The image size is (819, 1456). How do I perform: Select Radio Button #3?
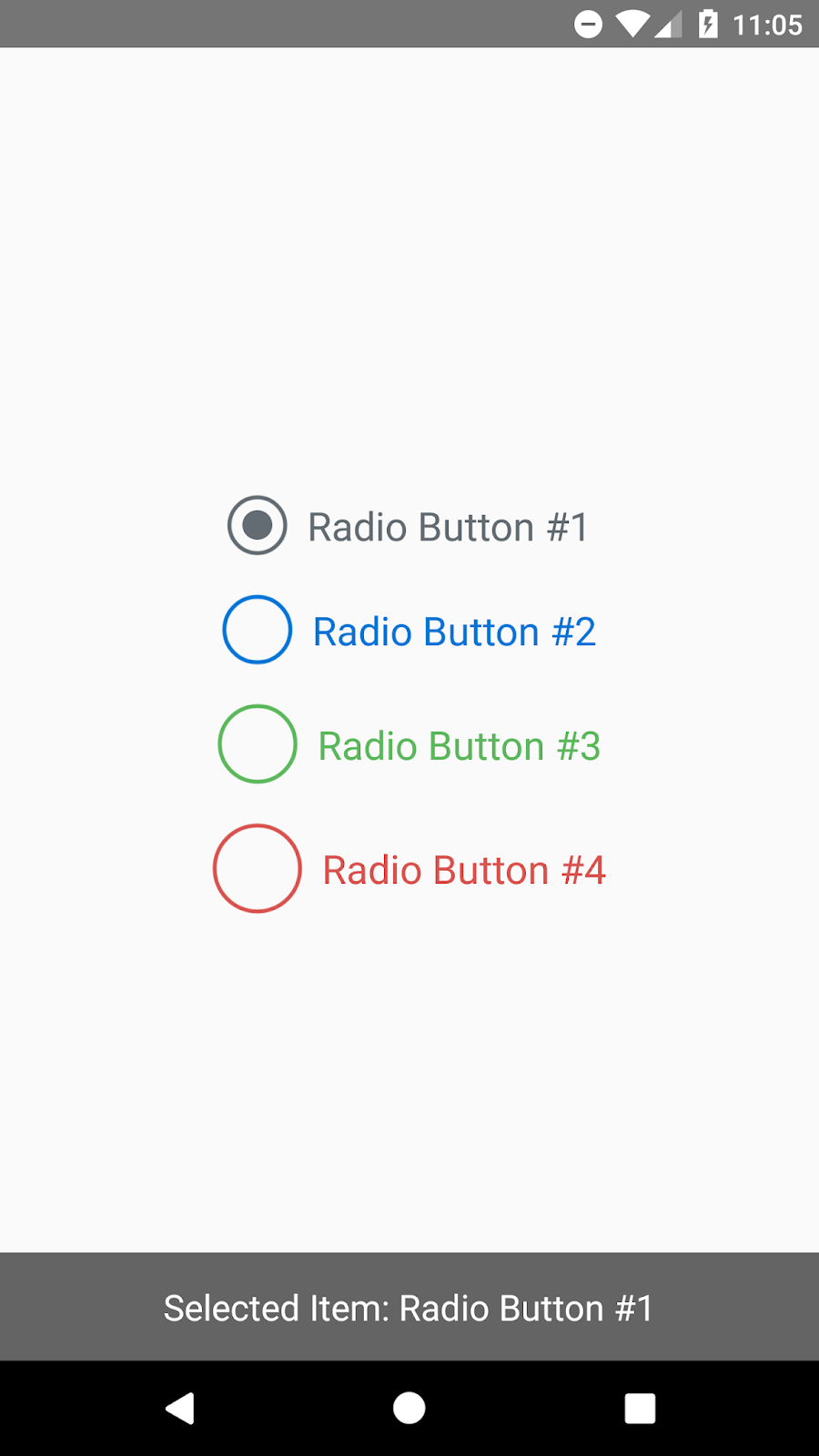(257, 744)
